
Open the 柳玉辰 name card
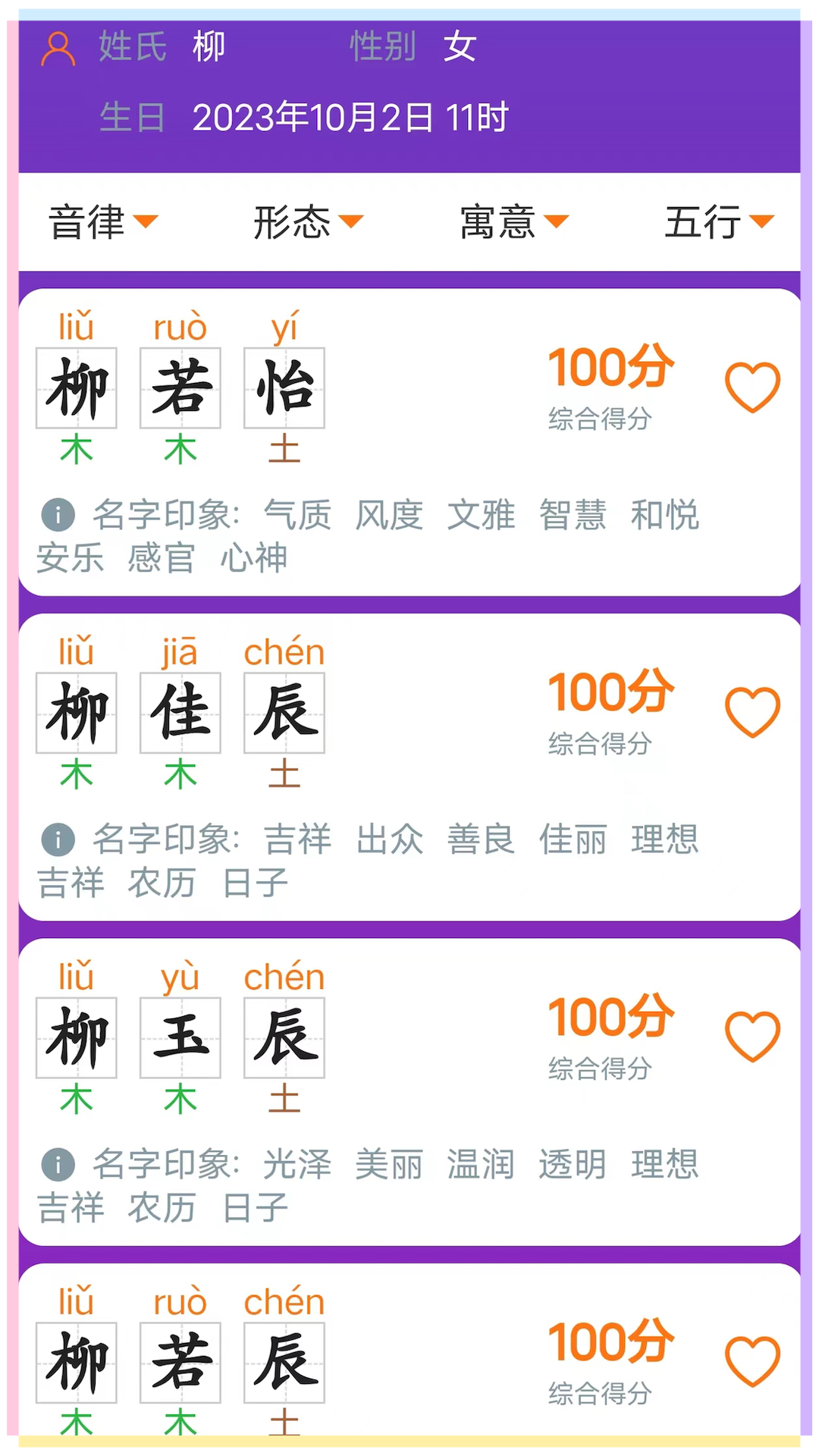pos(409,1091)
